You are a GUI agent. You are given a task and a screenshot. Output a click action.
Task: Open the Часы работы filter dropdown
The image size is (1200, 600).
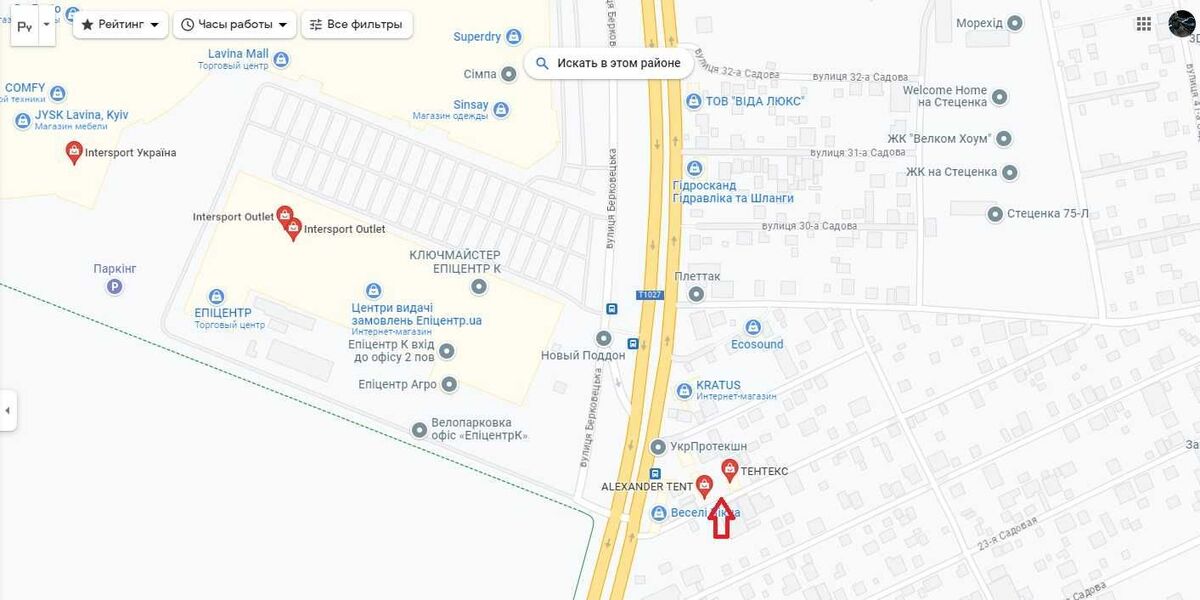[235, 24]
